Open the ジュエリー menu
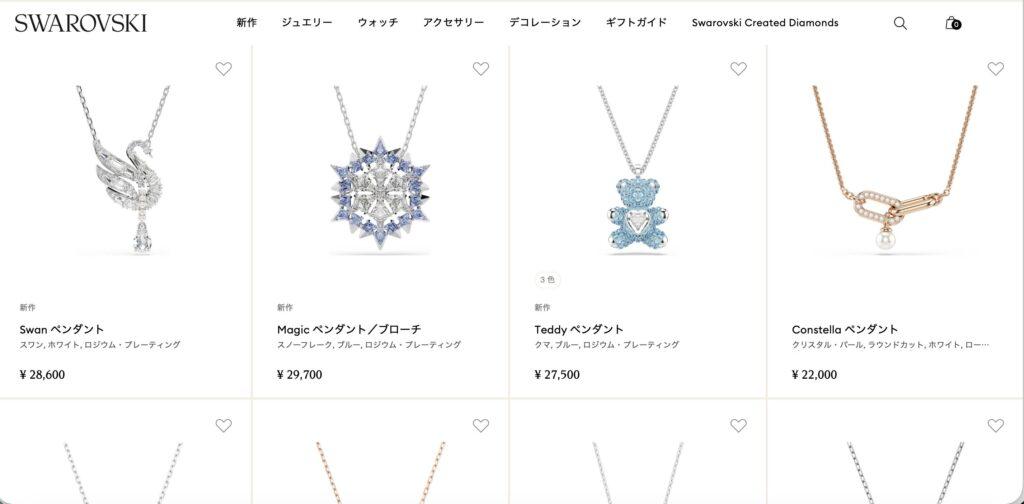The image size is (1024, 504). (x=307, y=23)
